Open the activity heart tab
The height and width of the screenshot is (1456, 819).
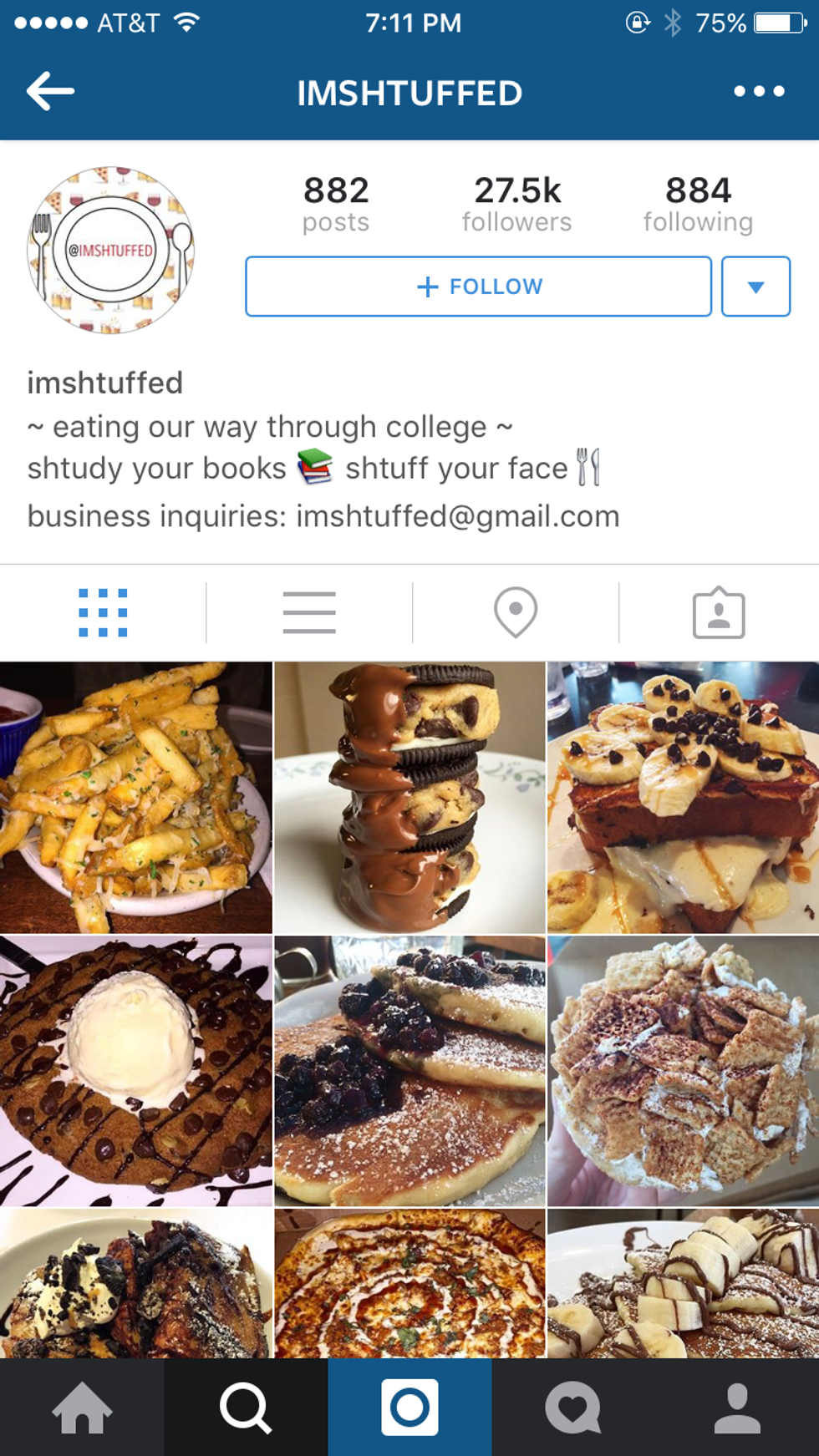click(573, 1408)
